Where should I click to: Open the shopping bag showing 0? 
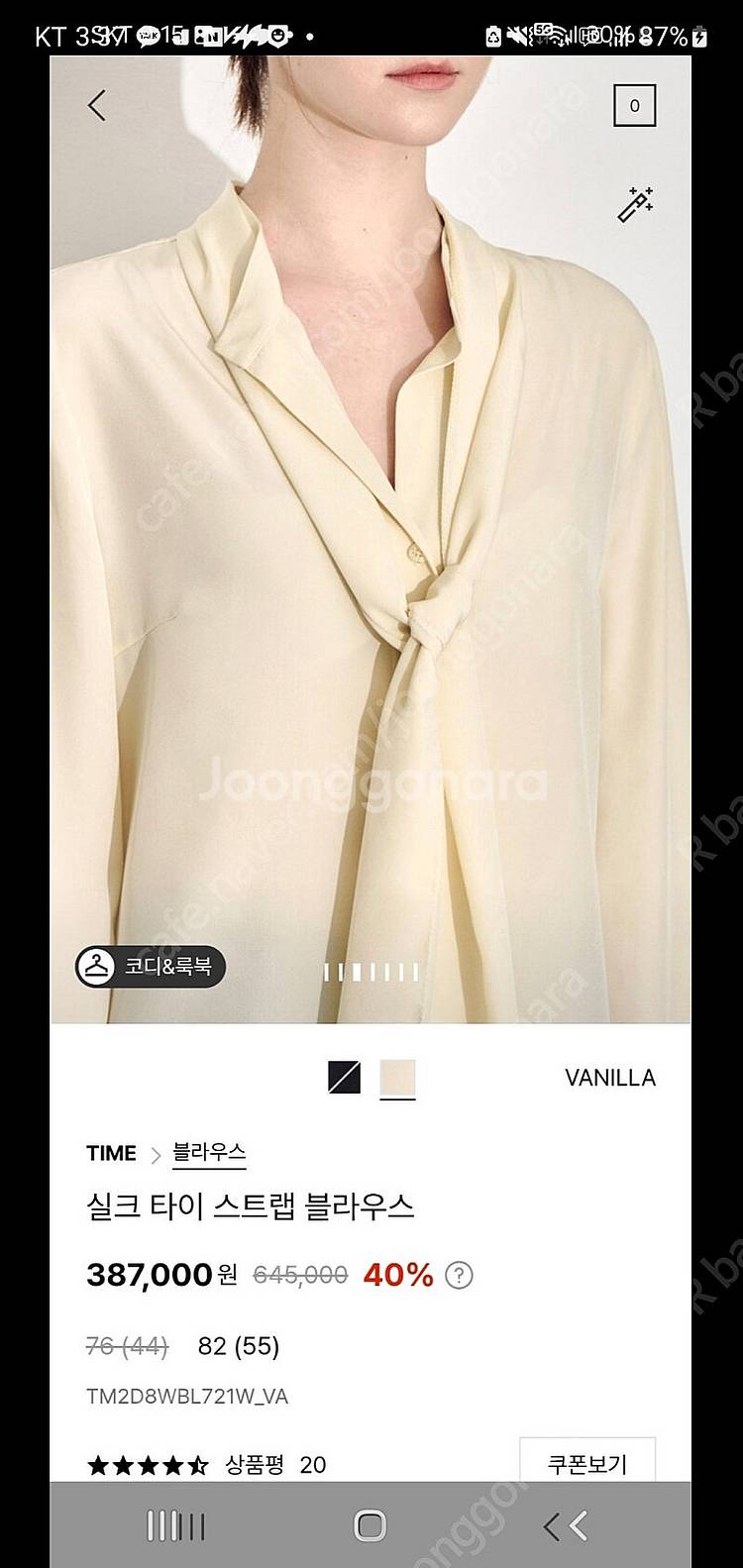click(x=634, y=106)
